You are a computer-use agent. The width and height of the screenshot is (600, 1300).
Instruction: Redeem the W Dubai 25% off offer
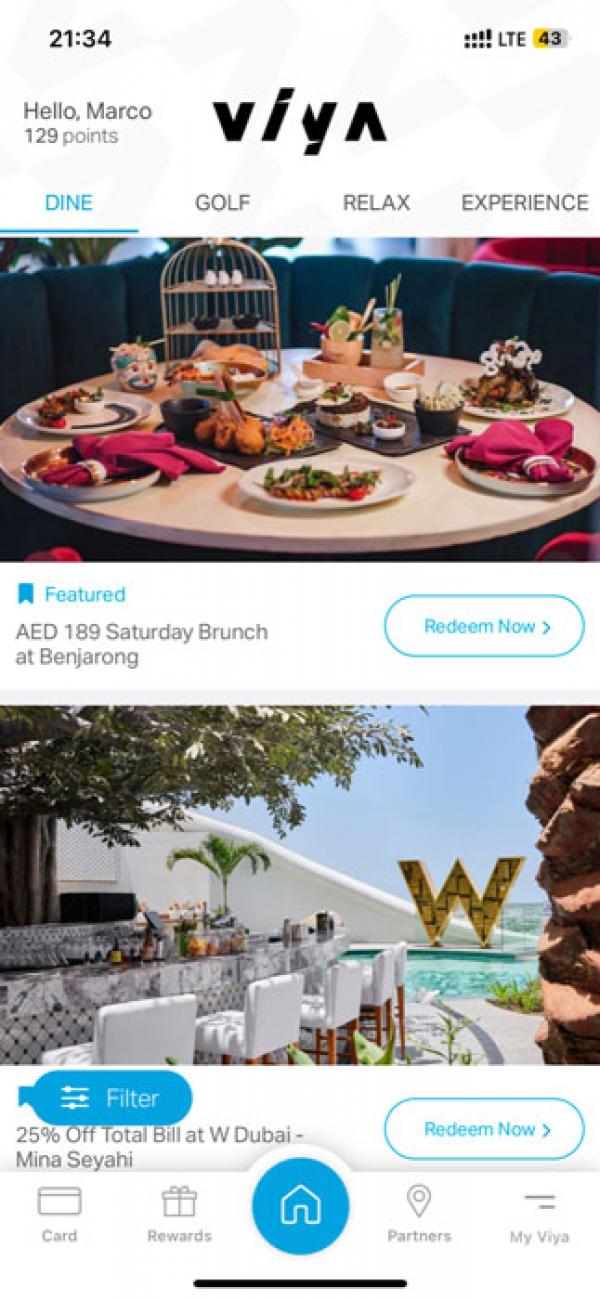[x=484, y=1129]
